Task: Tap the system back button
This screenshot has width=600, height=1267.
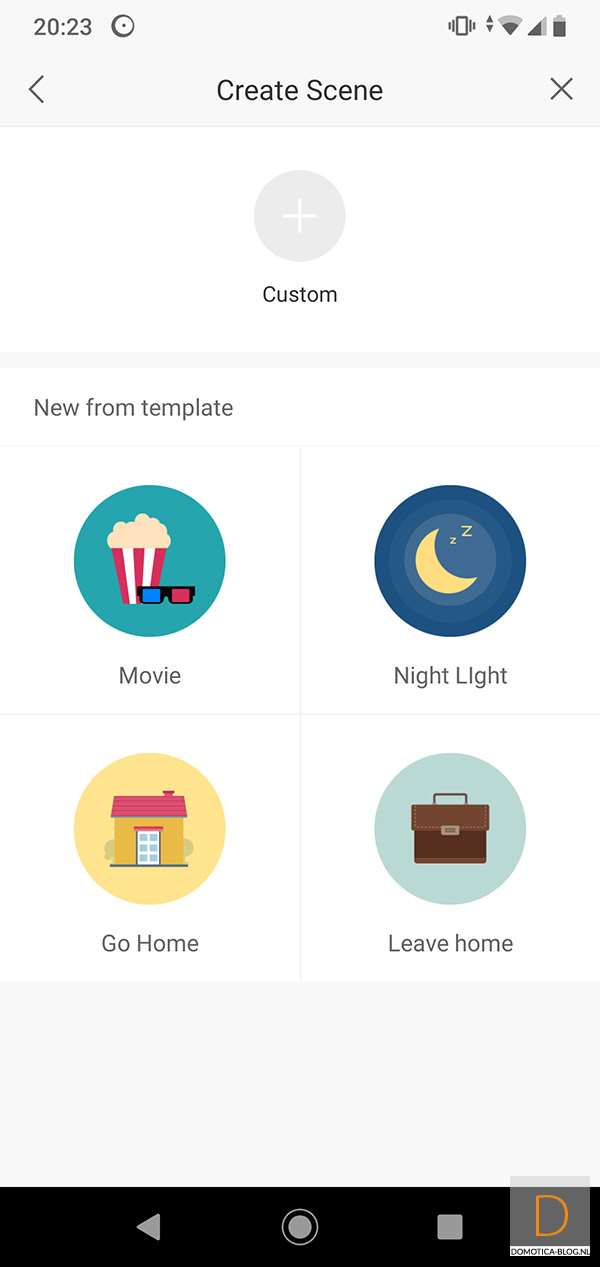Action: click(x=149, y=1226)
